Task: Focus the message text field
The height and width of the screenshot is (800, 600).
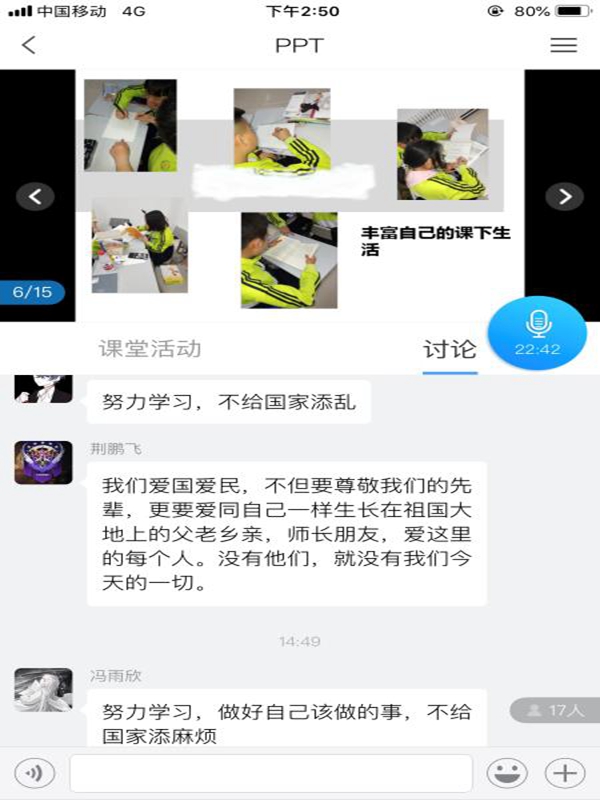Action: (270, 773)
